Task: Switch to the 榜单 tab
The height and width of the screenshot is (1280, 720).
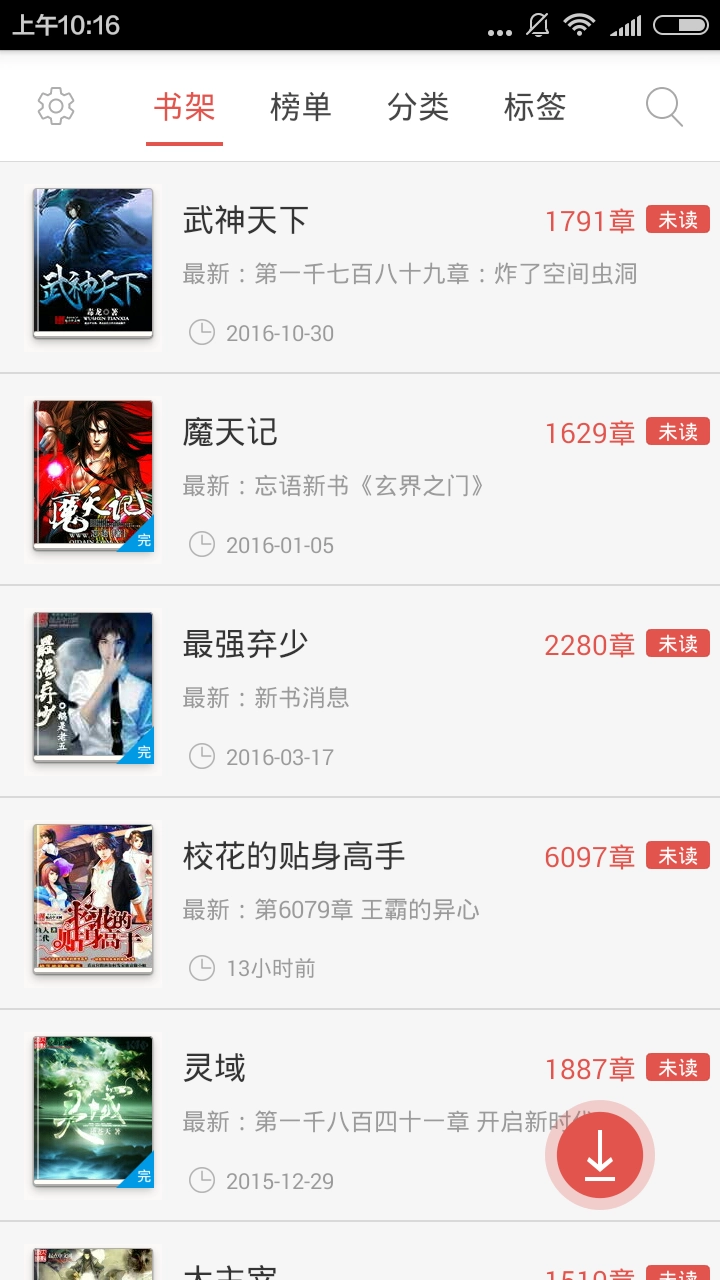Action: pyautogui.click(x=300, y=106)
